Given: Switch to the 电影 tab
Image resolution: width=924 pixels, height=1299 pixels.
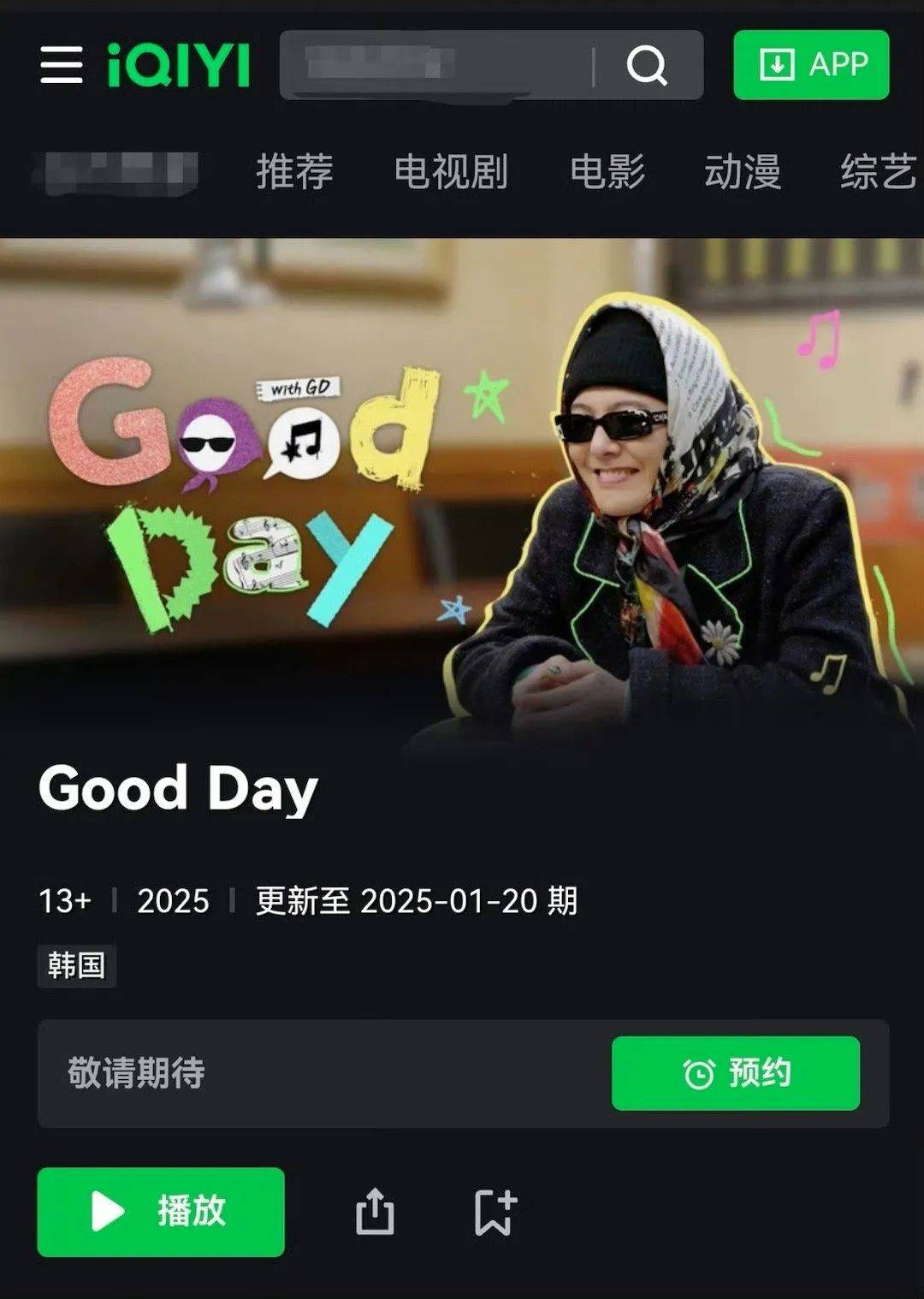Looking at the screenshot, I should (607, 172).
